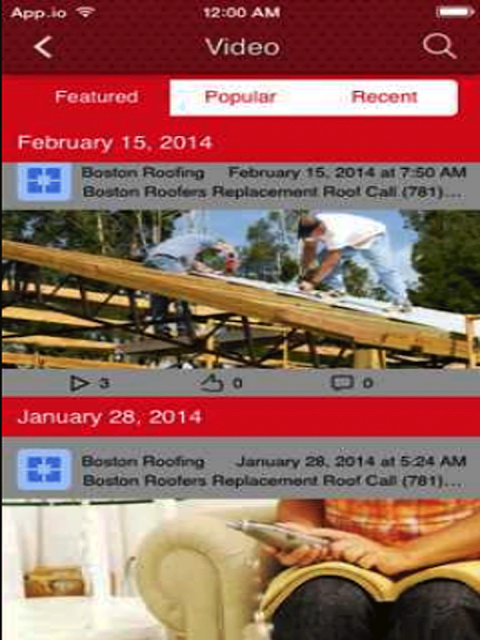Open the February 15 roofing video thumbnail

[241, 289]
